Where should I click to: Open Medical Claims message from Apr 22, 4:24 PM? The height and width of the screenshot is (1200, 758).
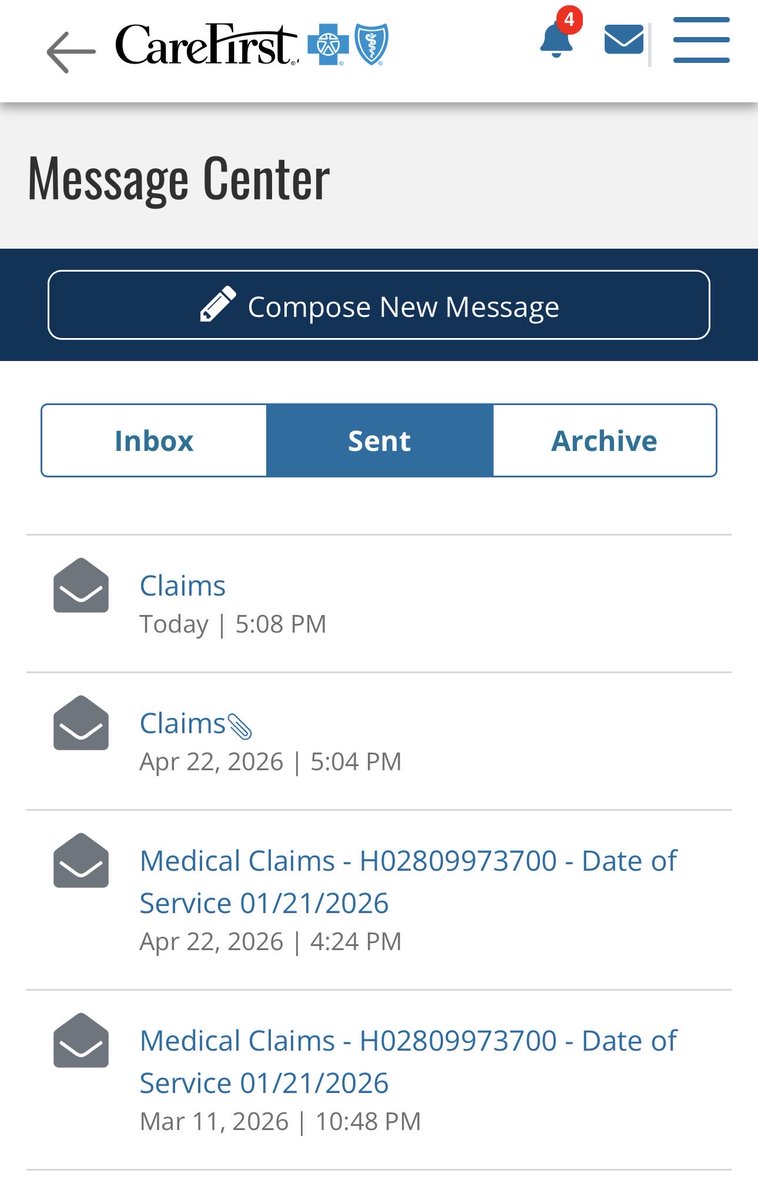coord(379,900)
